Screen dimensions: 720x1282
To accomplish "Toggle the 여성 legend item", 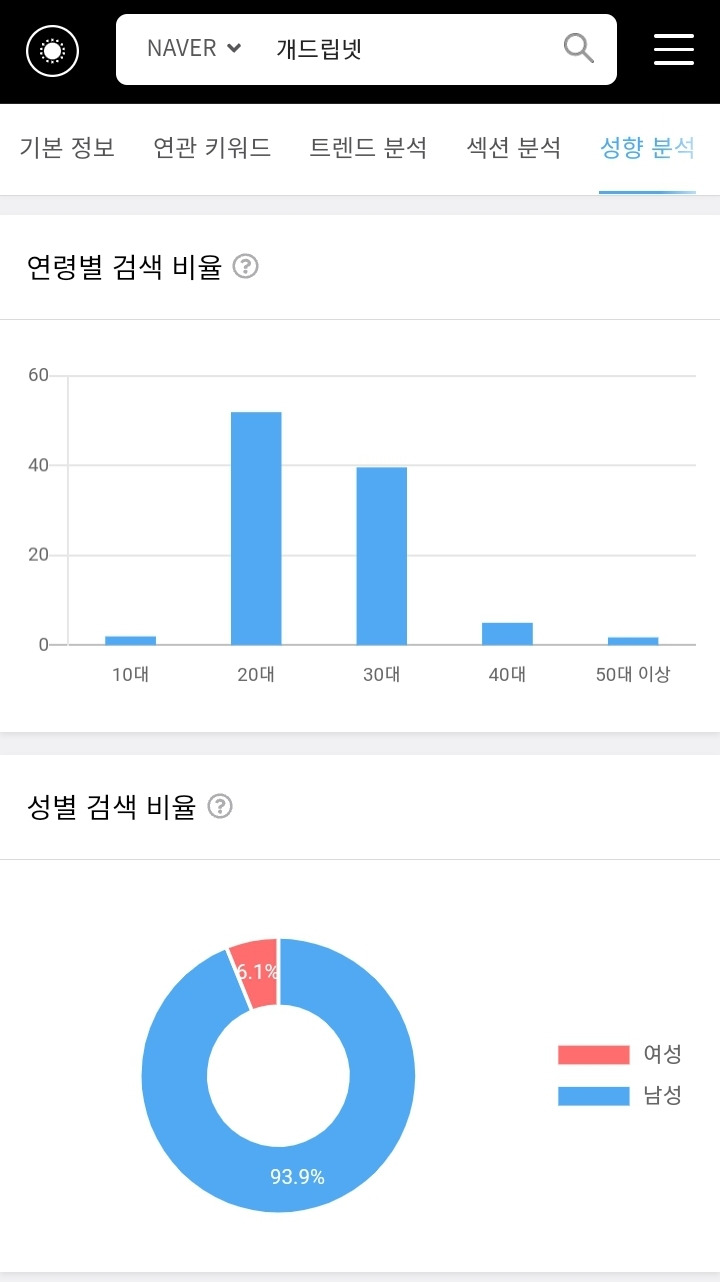I will click(x=620, y=1054).
